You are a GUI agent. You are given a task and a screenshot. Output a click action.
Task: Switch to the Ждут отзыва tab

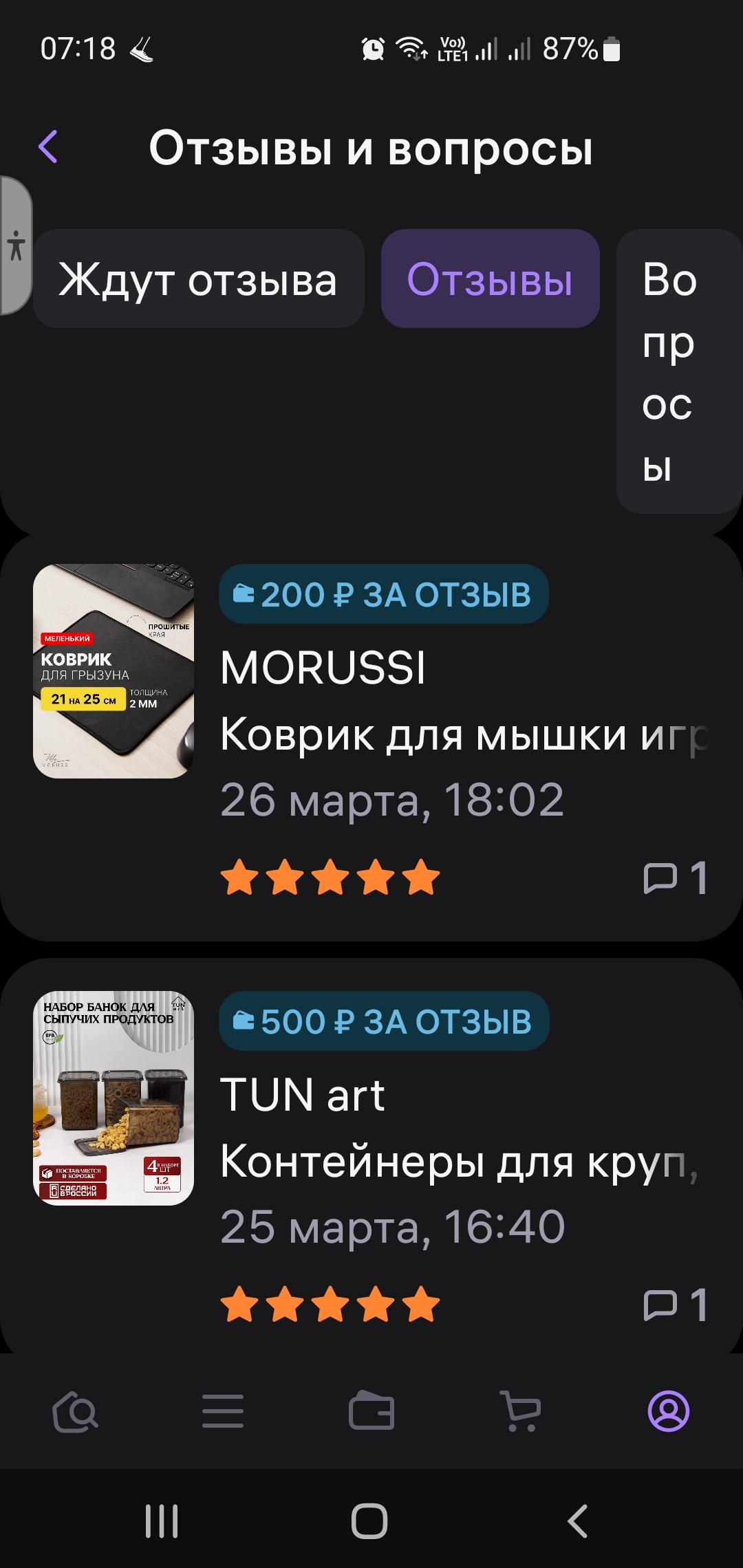click(198, 279)
